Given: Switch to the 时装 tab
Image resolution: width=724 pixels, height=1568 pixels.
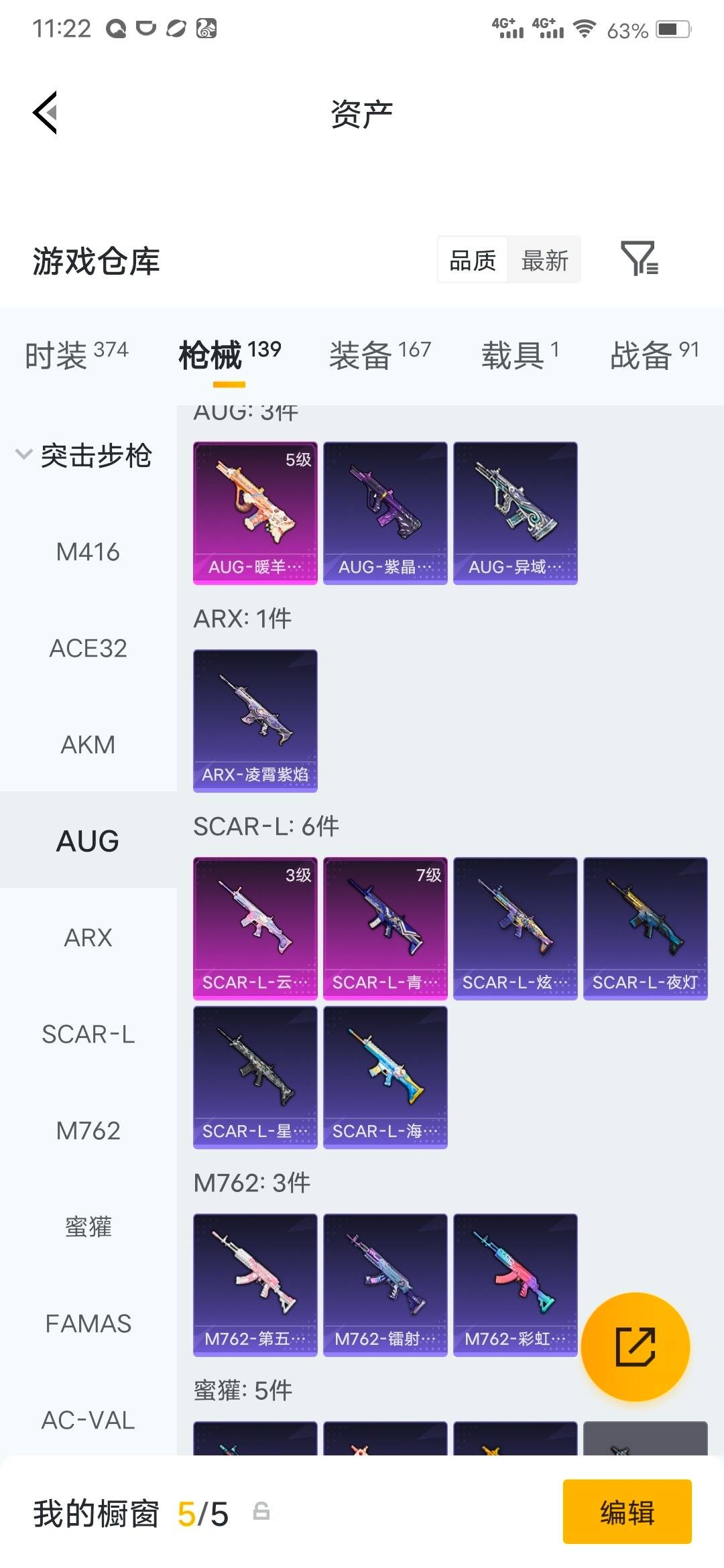Looking at the screenshot, I should point(76,354).
